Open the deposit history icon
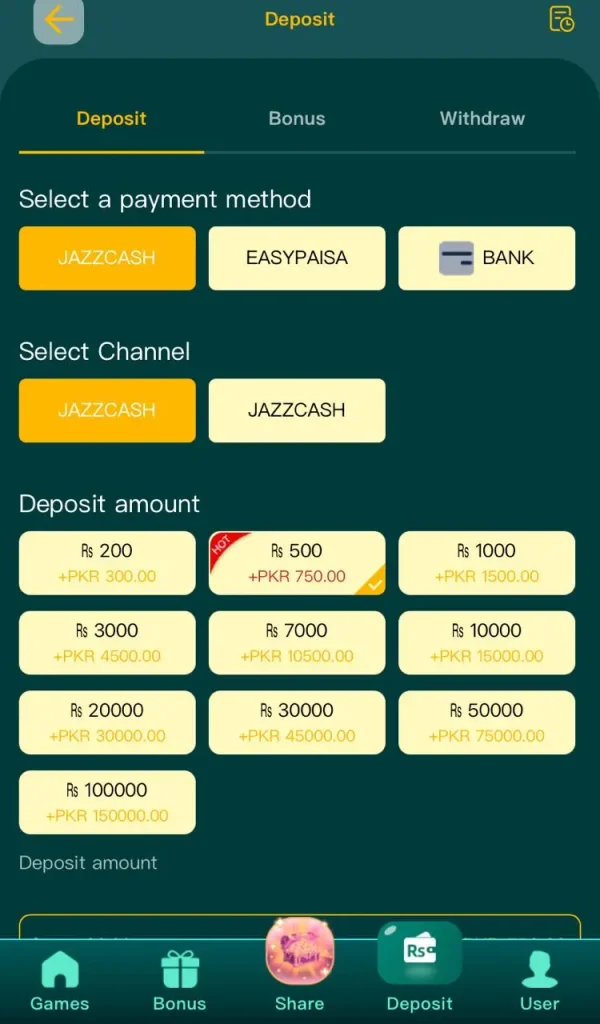 click(561, 19)
